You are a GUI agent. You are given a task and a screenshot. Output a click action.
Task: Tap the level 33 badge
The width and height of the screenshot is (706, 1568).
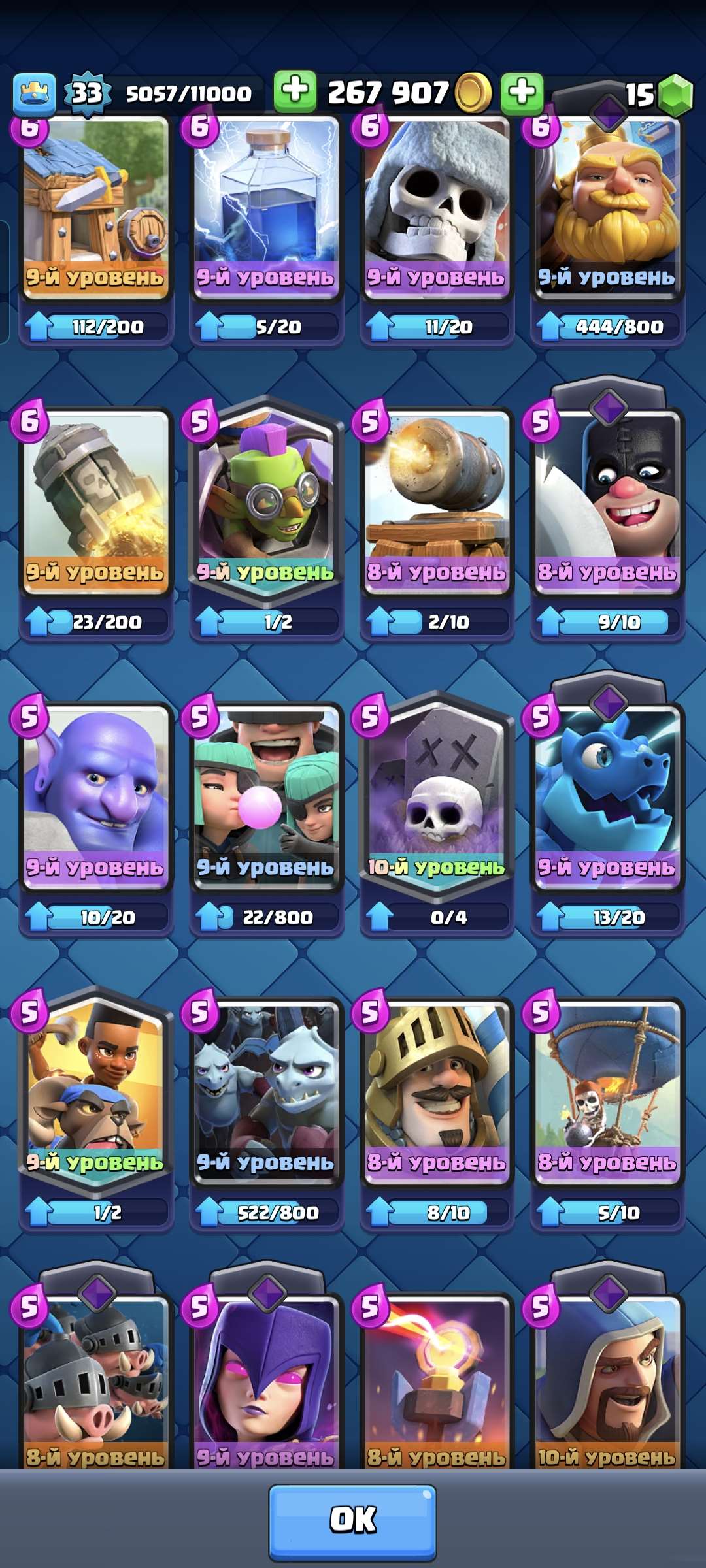(x=85, y=91)
